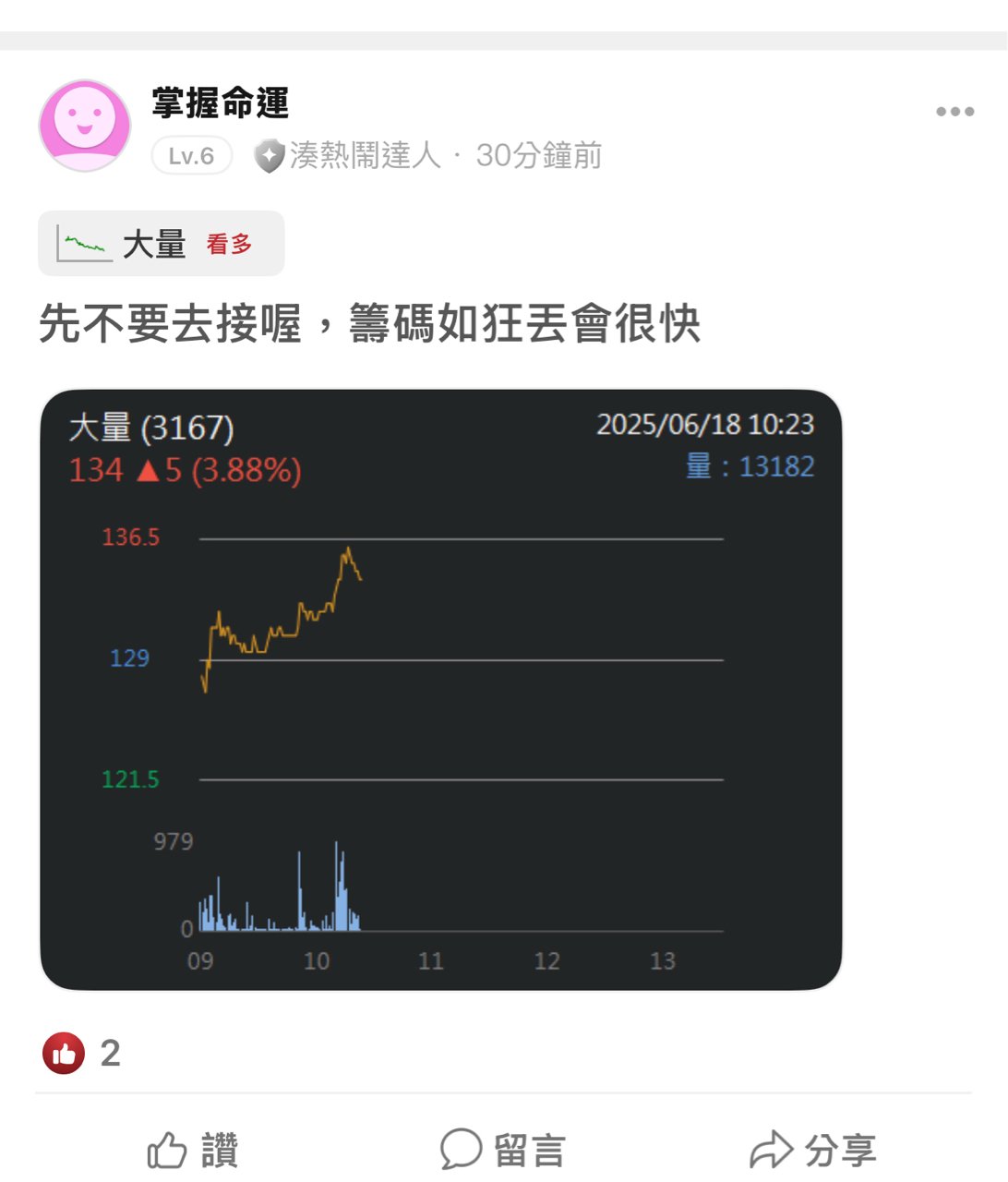Screen dimensions: 1008x1182
Task: Open the post's three-dot overflow menu
Action: coord(954,112)
